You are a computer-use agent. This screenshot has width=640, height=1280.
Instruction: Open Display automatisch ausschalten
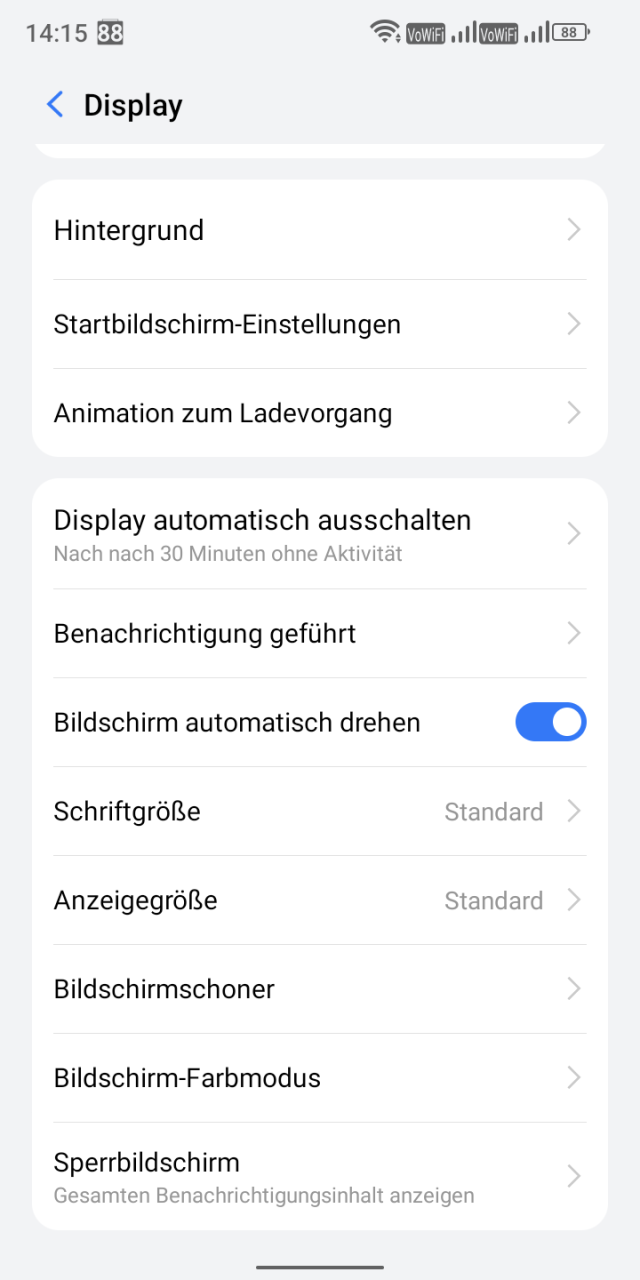click(x=320, y=534)
